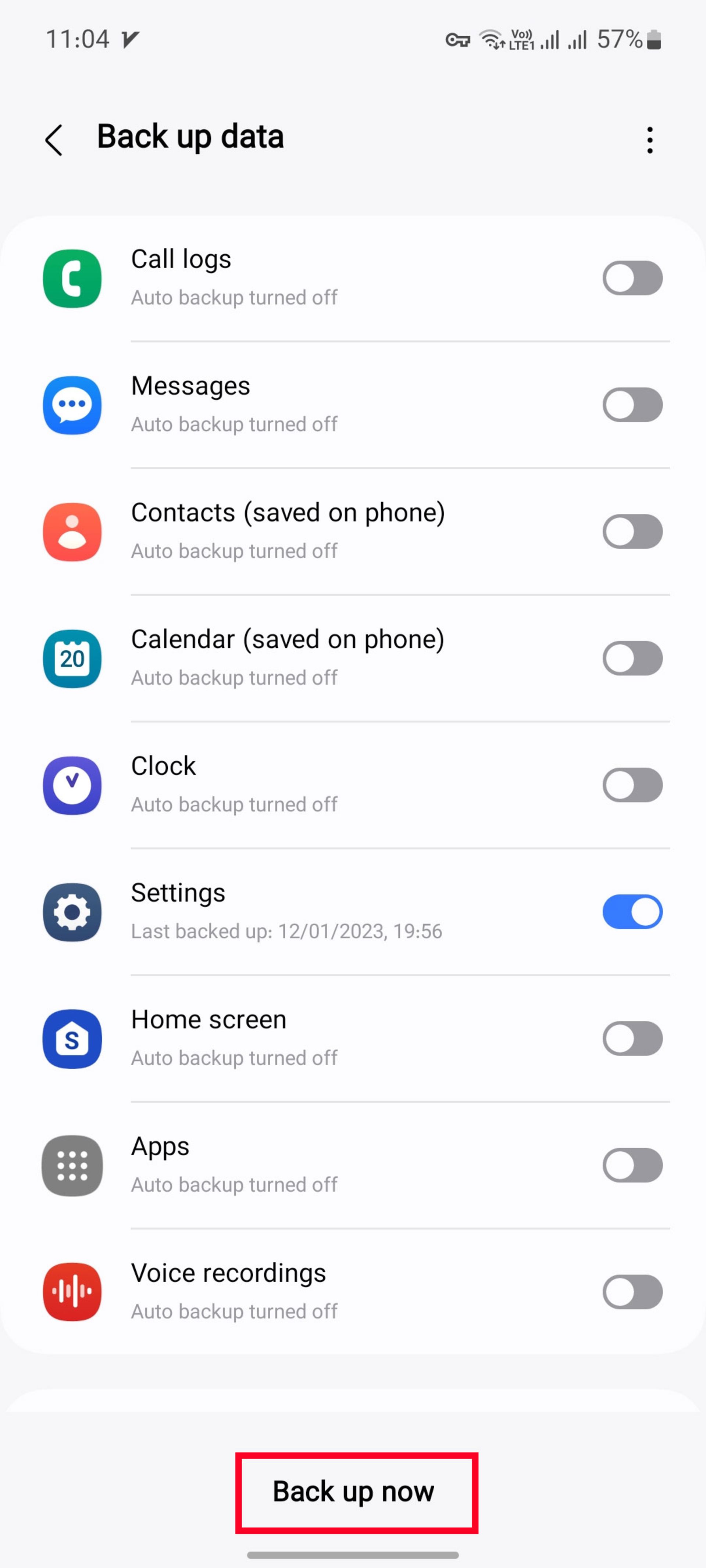Image resolution: width=706 pixels, height=1568 pixels.
Task: Turn on Messages backup
Action: click(632, 405)
